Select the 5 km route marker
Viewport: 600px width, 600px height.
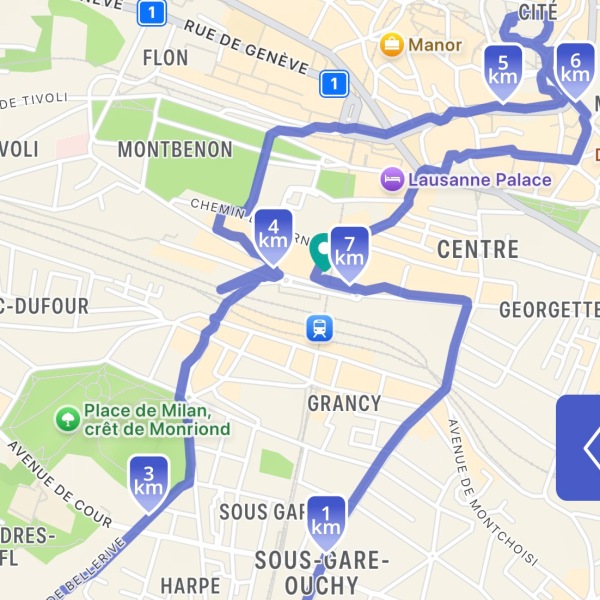click(x=503, y=69)
